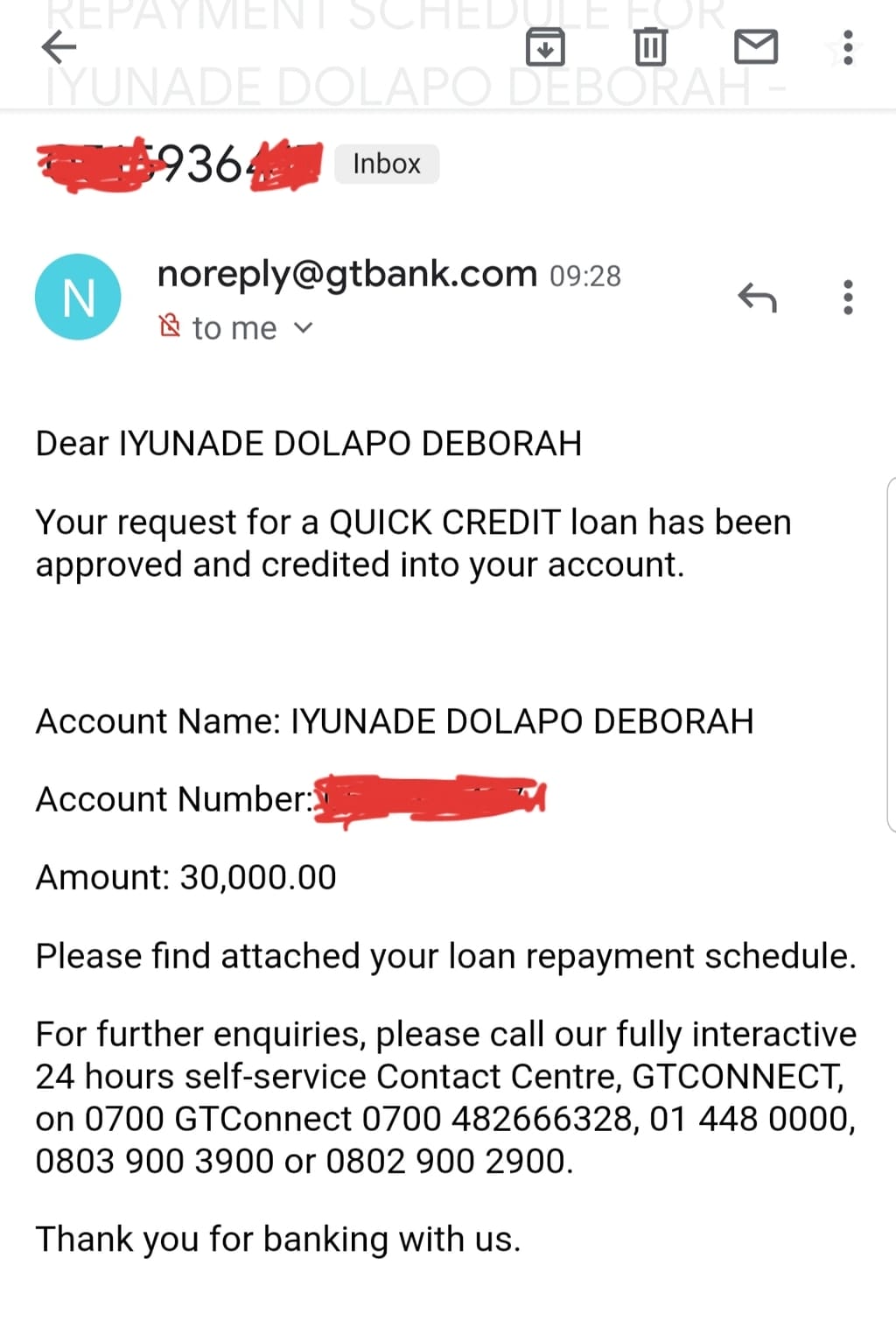Tap the Inbox label chip
This screenshot has width=896, height=1321.
386,164
